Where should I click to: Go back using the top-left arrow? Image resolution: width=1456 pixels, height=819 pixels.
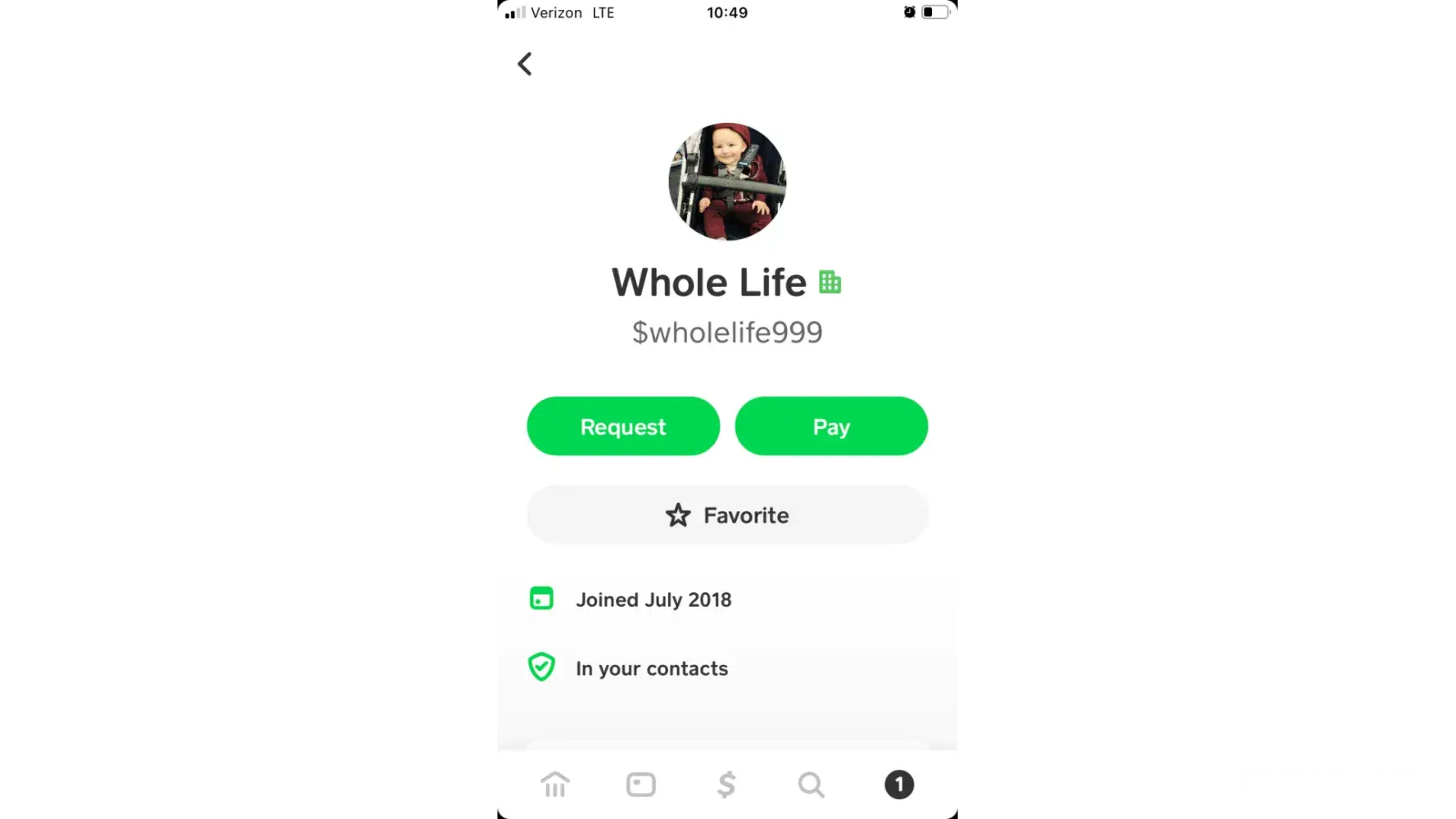(x=525, y=64)
